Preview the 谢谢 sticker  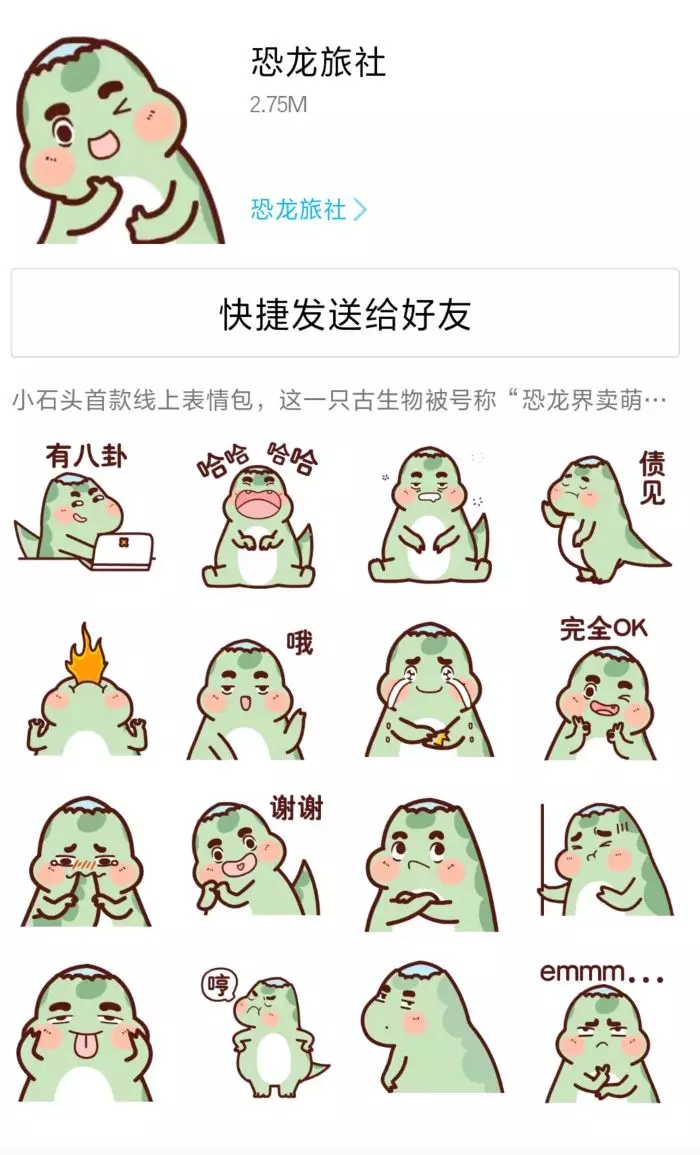pyautogui.click(x=258, y=860)
